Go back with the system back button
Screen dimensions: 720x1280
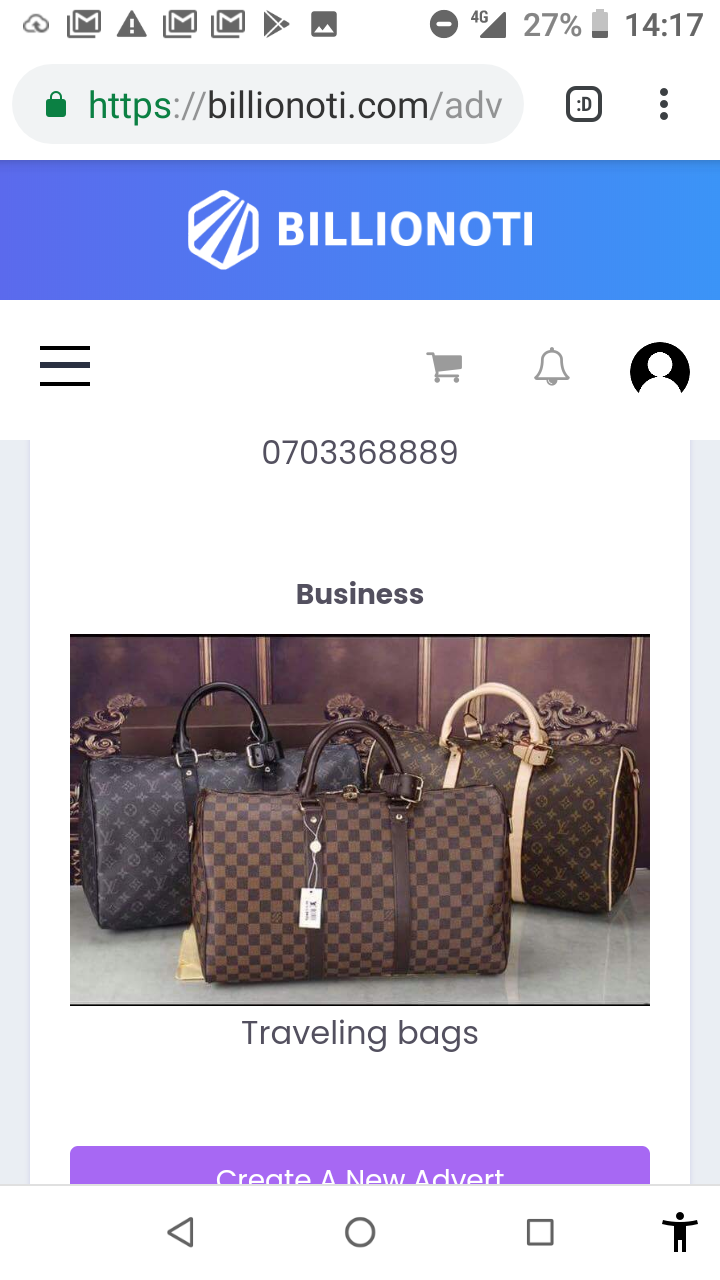click(x=180, y=1232)
